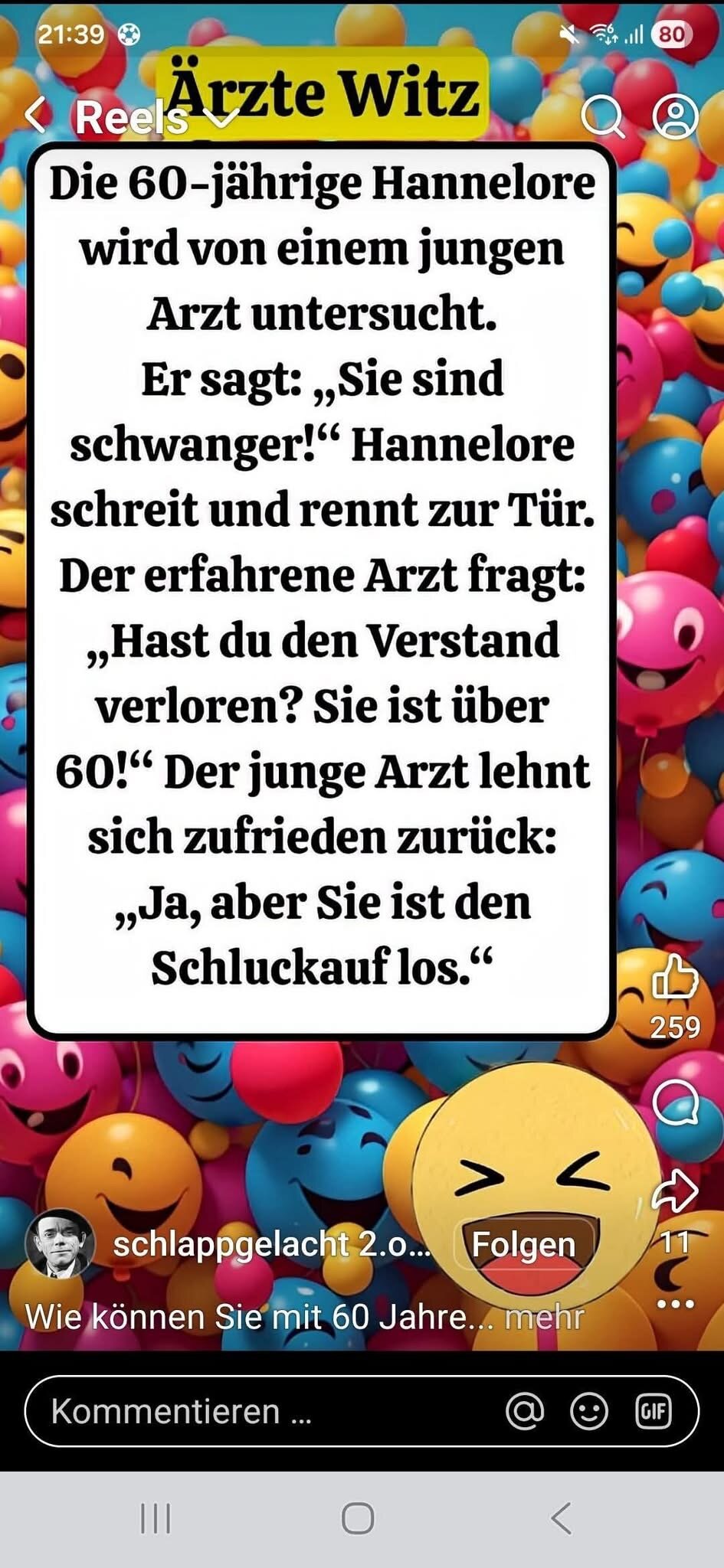Insert a mention with the @ icon

pyautogui.click(x=526, y=1411)
